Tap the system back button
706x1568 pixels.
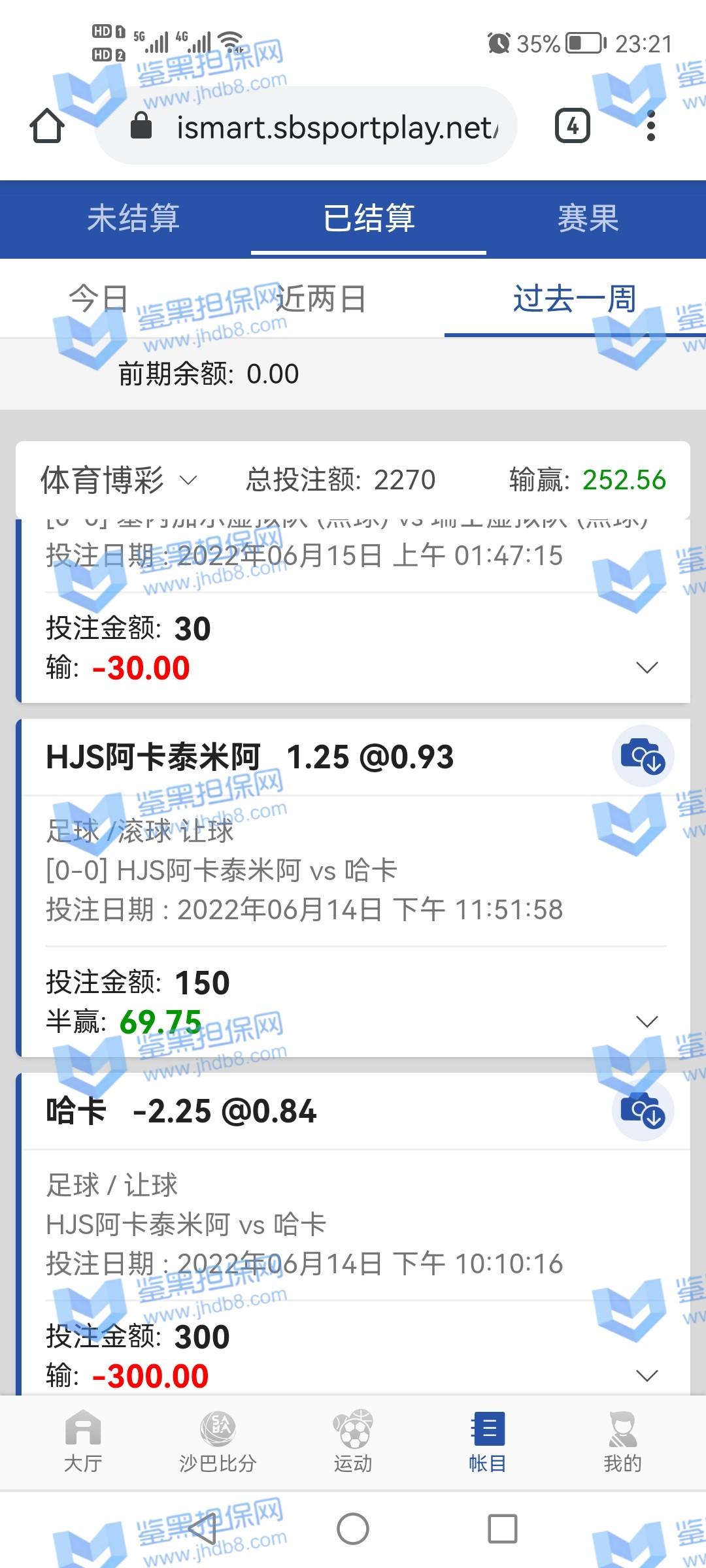tap(203, 1529)
